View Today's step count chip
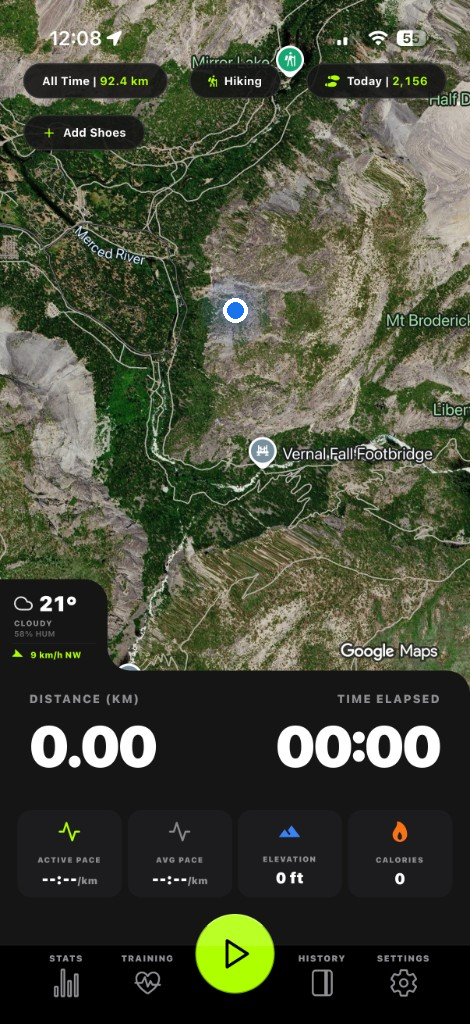Screen dimensions: 470x1024 coord(376,81)
